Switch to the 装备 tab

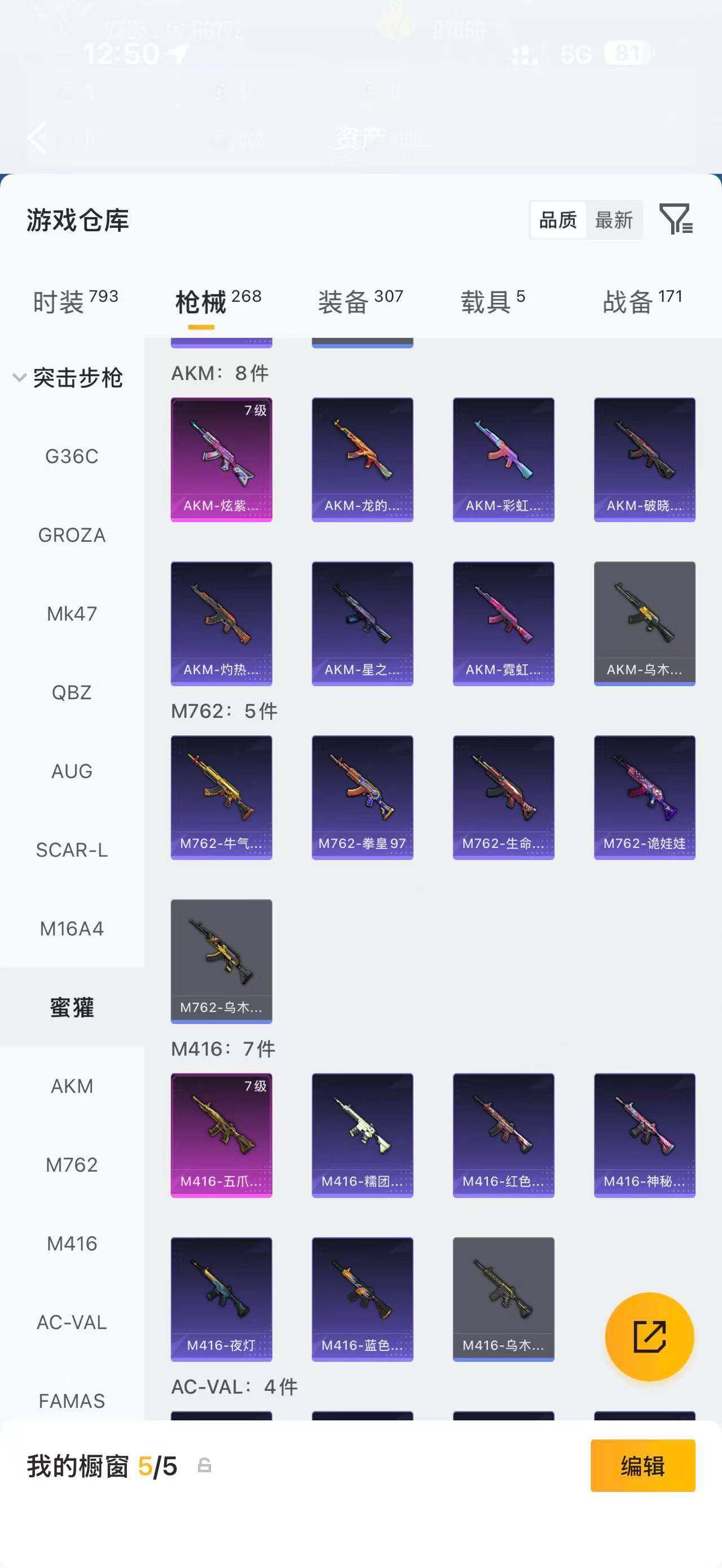(360, 301)
